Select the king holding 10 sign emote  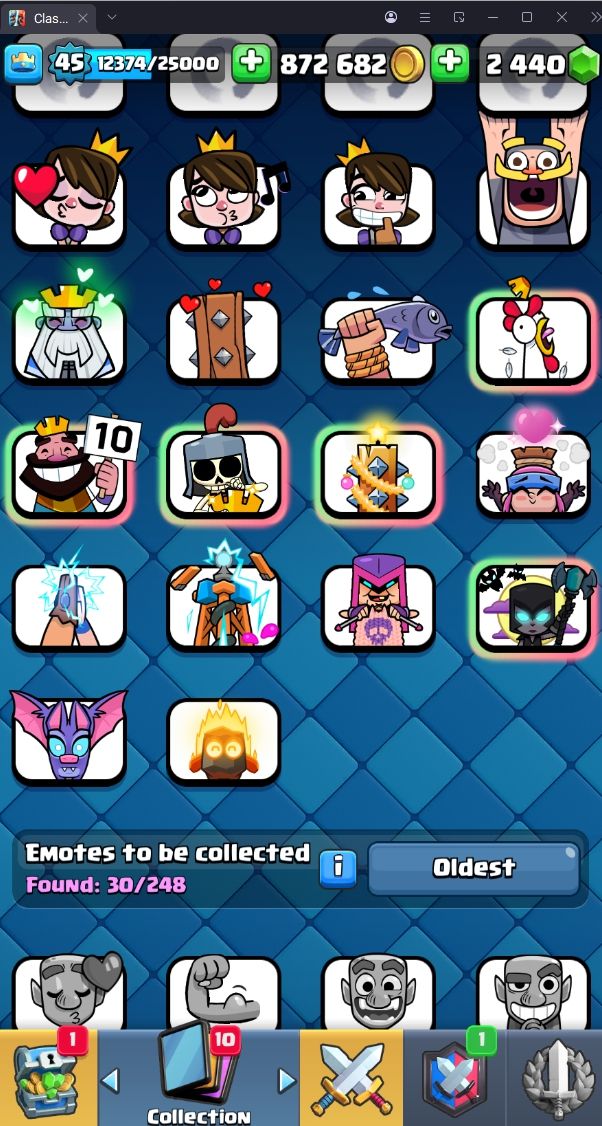coord(68,470)
